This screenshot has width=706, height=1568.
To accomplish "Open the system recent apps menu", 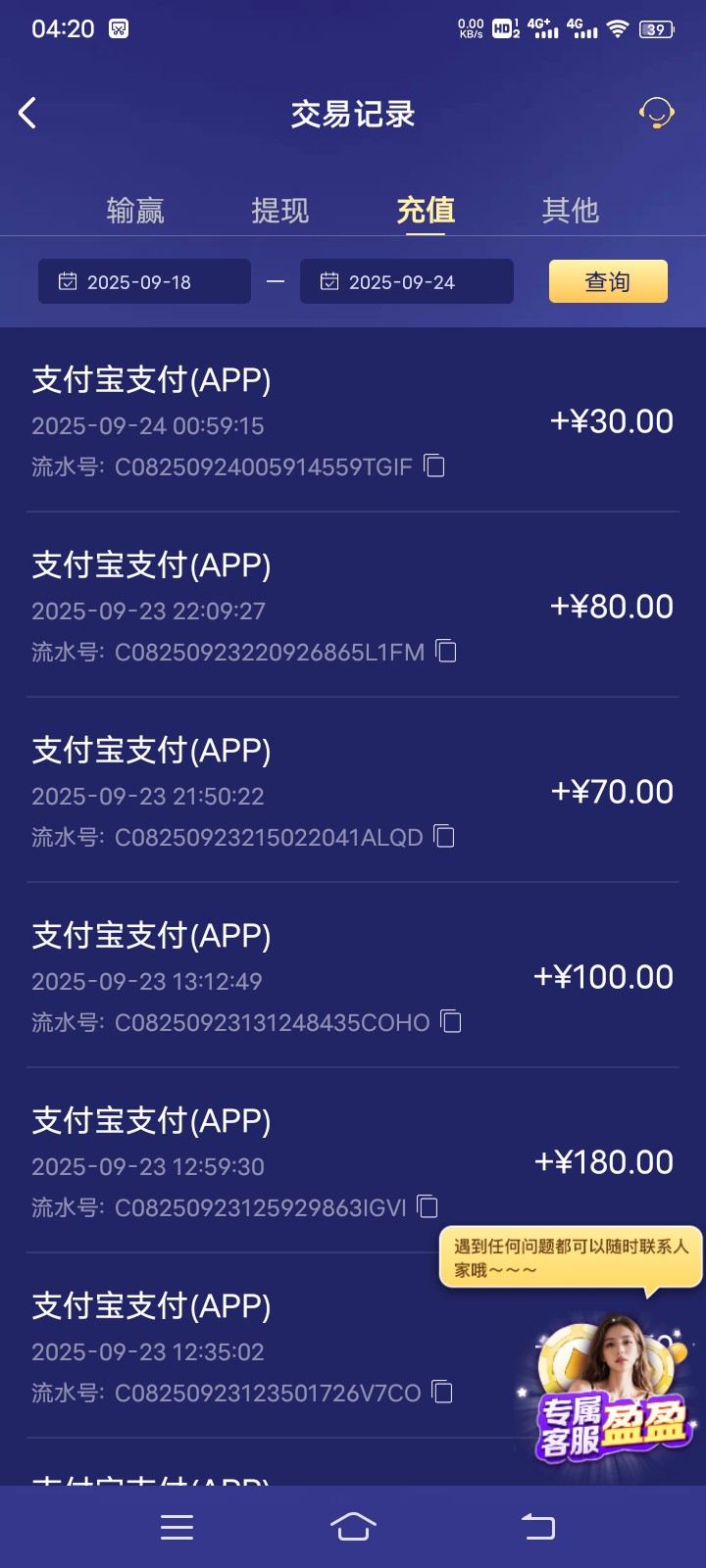I will tap(176, 1527).
